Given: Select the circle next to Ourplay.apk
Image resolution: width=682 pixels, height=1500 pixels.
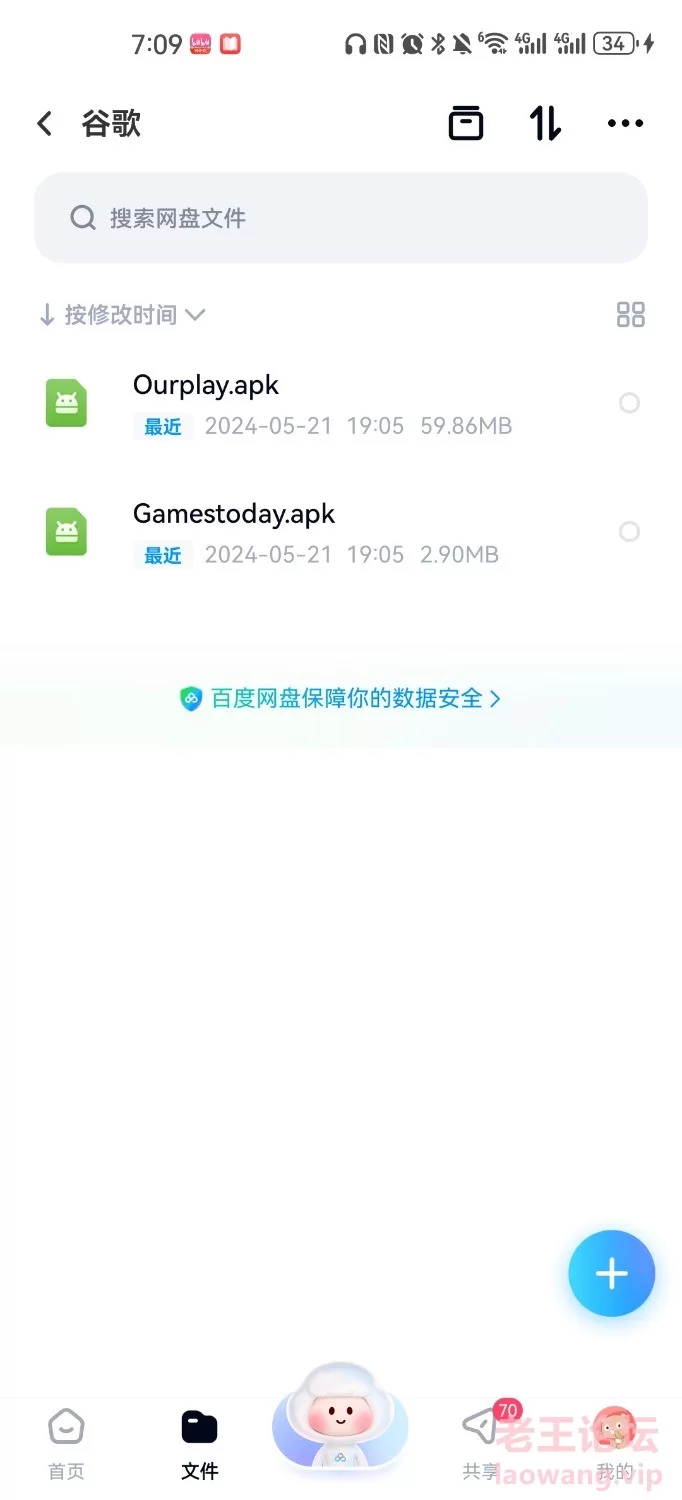Looking at the screenshot, I should [x=629, y=403].
